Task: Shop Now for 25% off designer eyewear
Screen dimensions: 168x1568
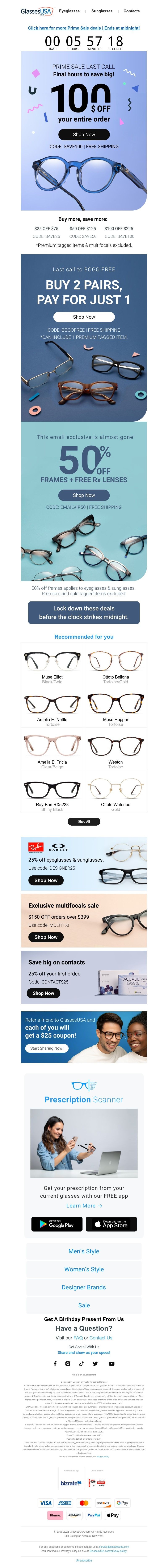Action: [x=46, y=880]
